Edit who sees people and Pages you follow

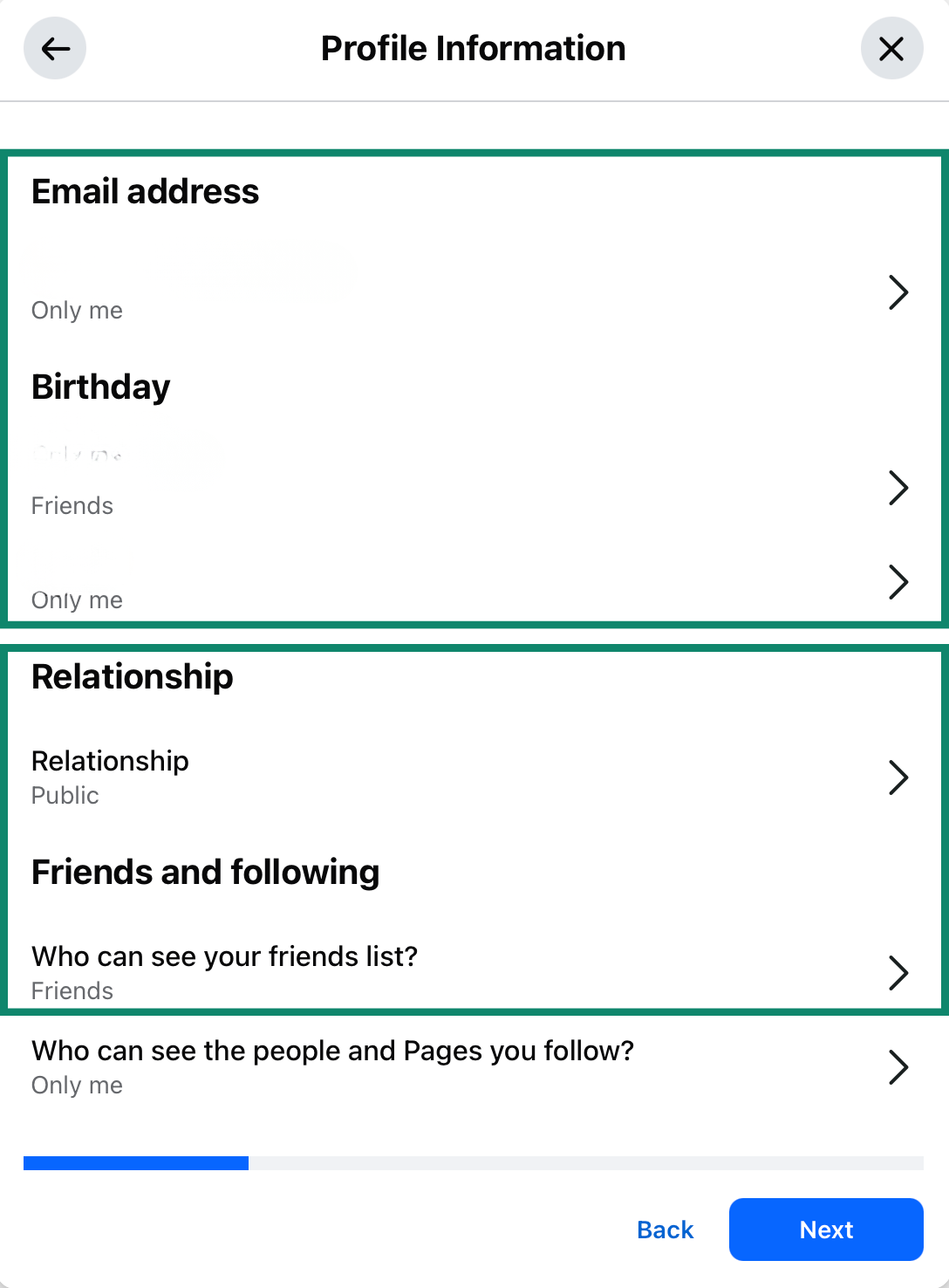[471, 1066]
